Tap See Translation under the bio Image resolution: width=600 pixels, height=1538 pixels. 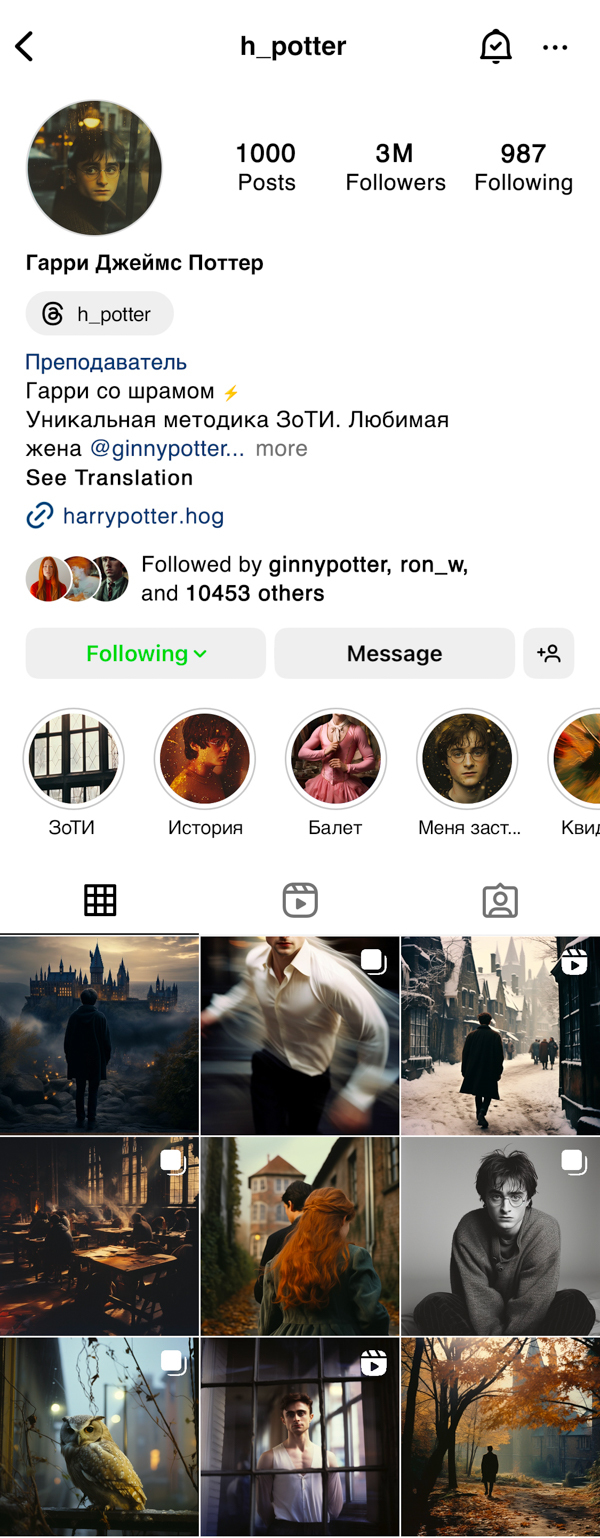tap(109, 477)
